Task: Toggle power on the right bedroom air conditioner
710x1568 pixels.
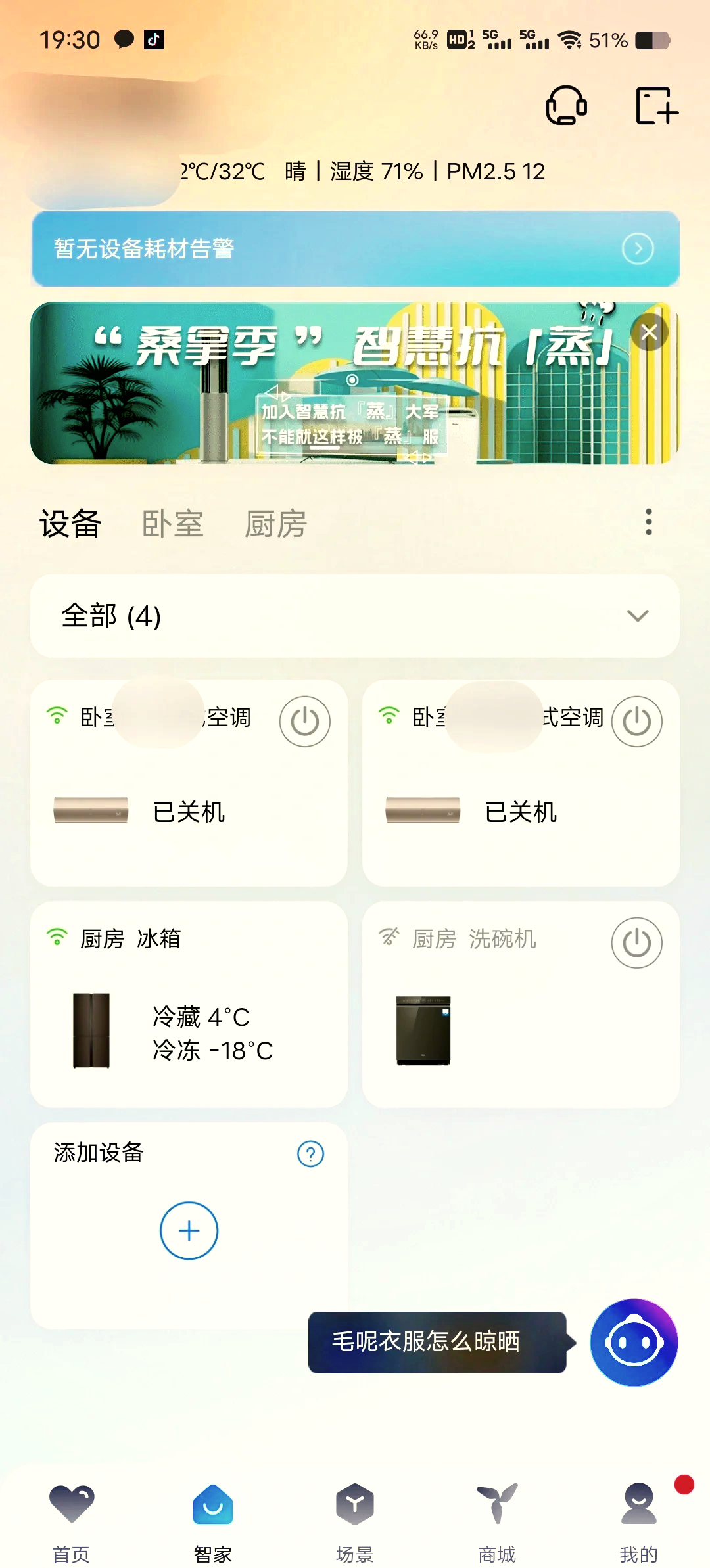Action: (636, 720)
